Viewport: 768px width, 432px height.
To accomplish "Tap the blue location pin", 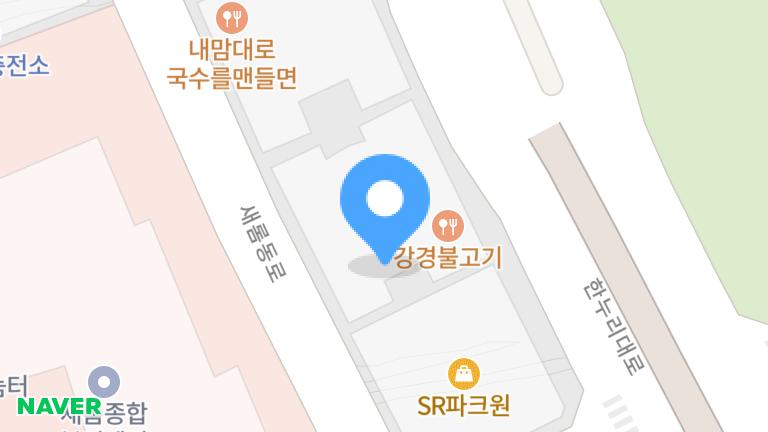I will click(x=385, y=201).
